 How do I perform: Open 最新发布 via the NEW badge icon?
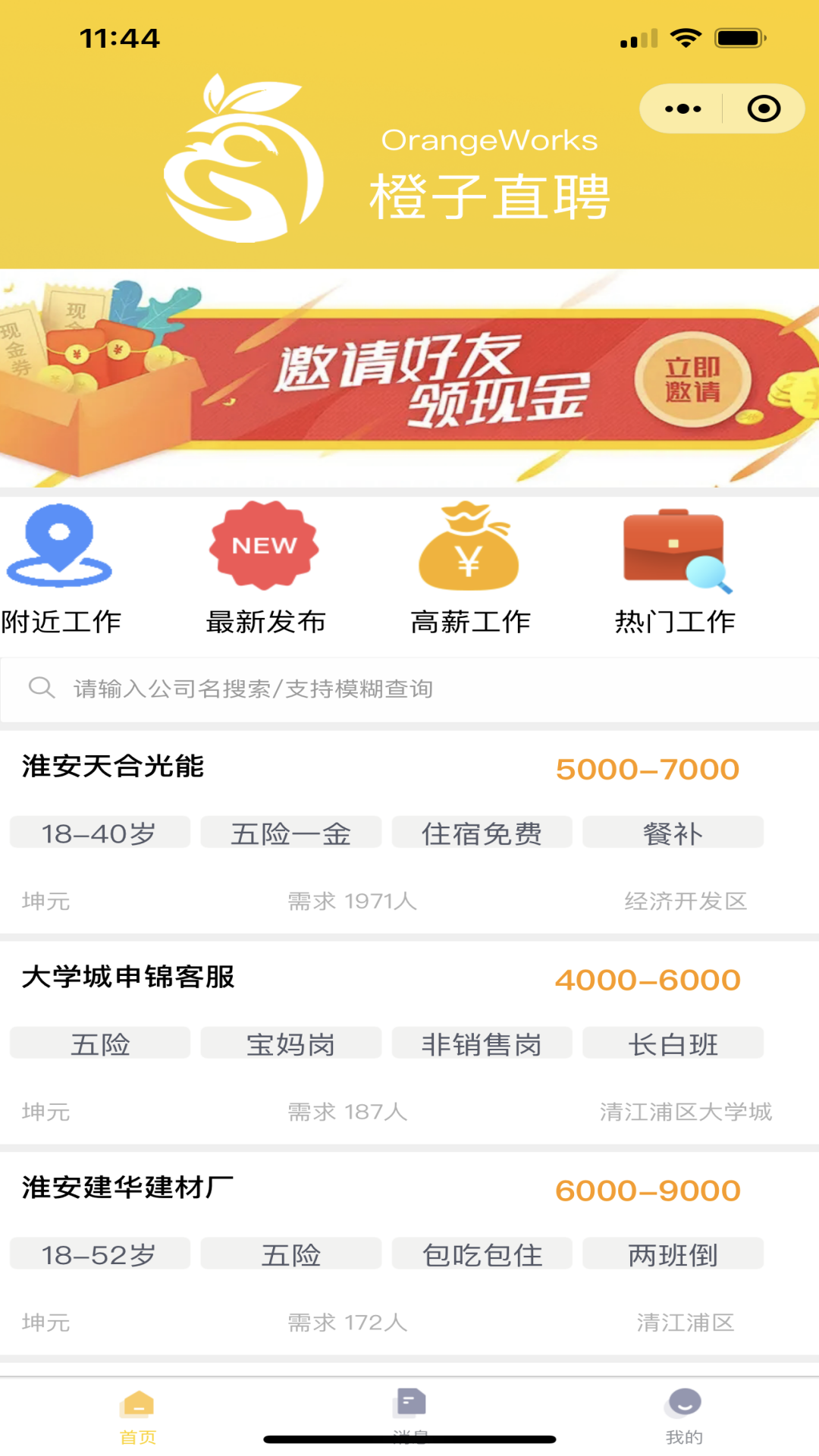point(263,544)
